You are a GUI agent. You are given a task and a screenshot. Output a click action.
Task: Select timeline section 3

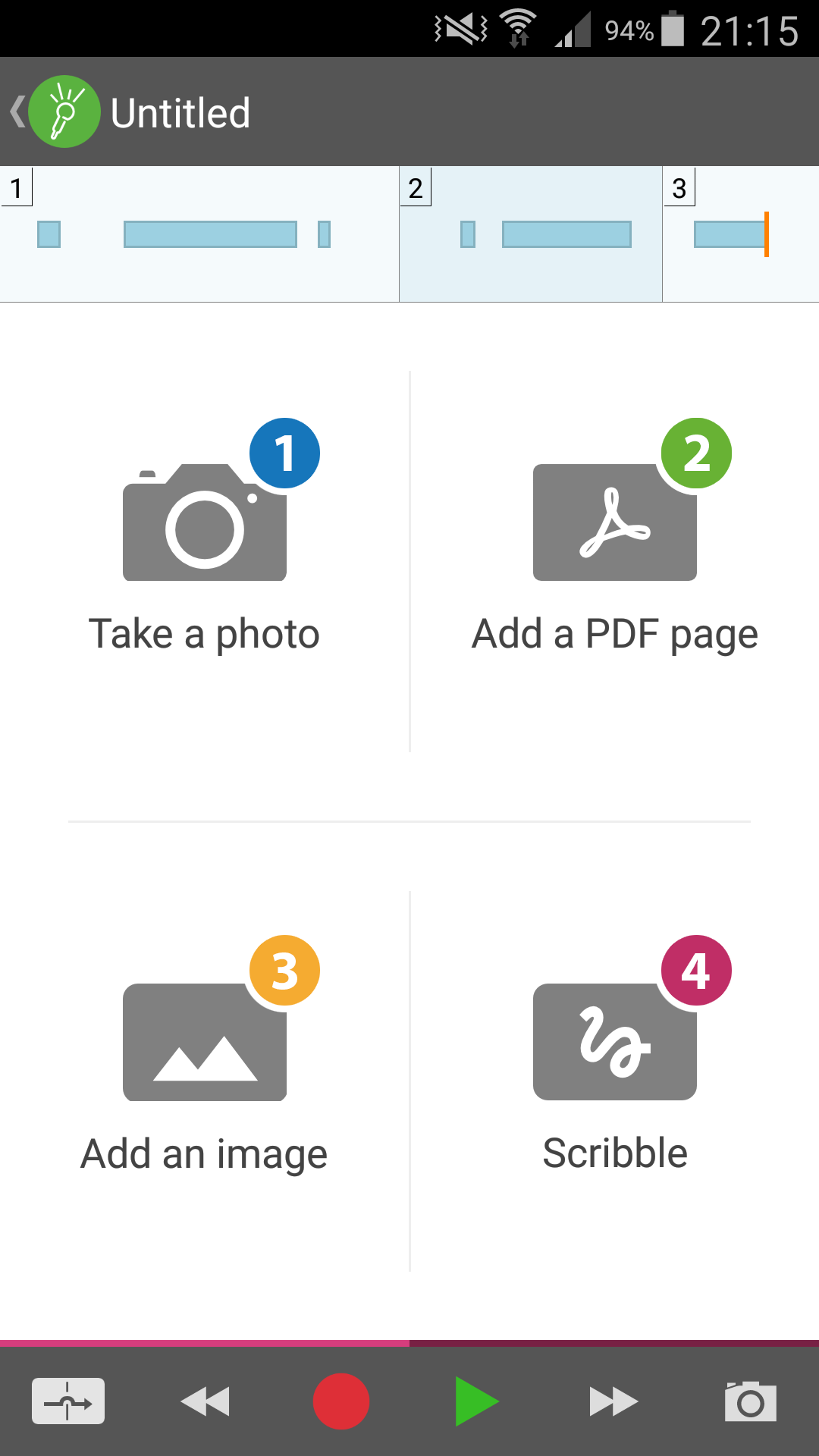coord(739,235)
